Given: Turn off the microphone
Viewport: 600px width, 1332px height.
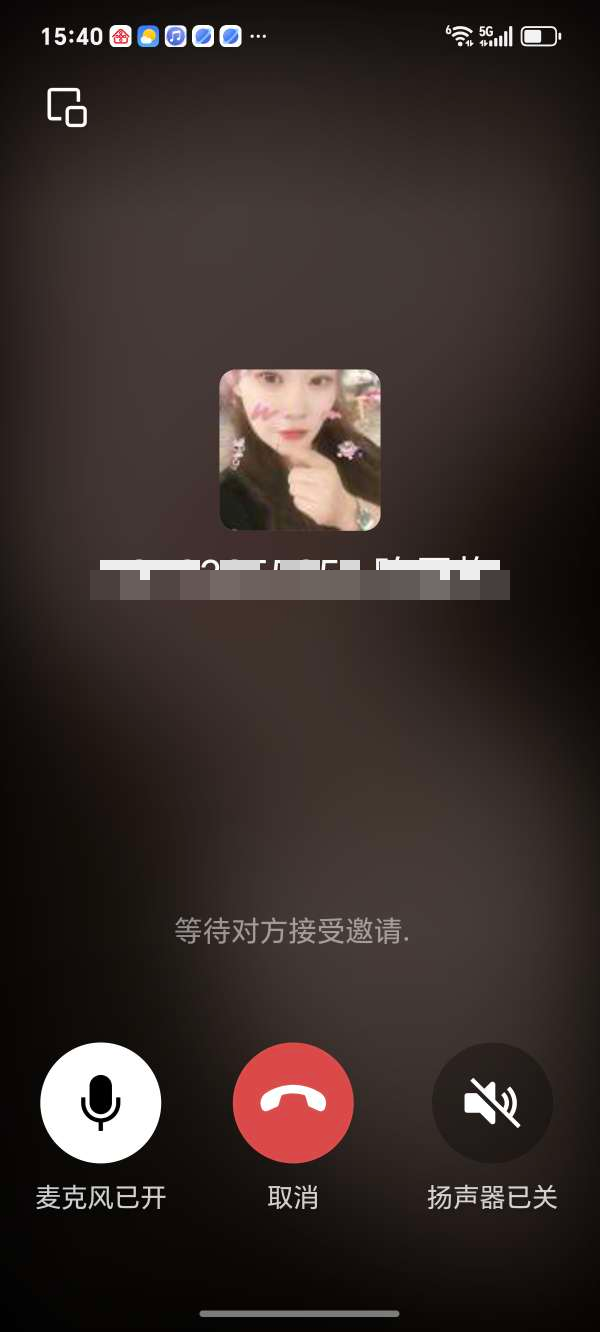Looking at the screenshot, I should pos(100,1102).
